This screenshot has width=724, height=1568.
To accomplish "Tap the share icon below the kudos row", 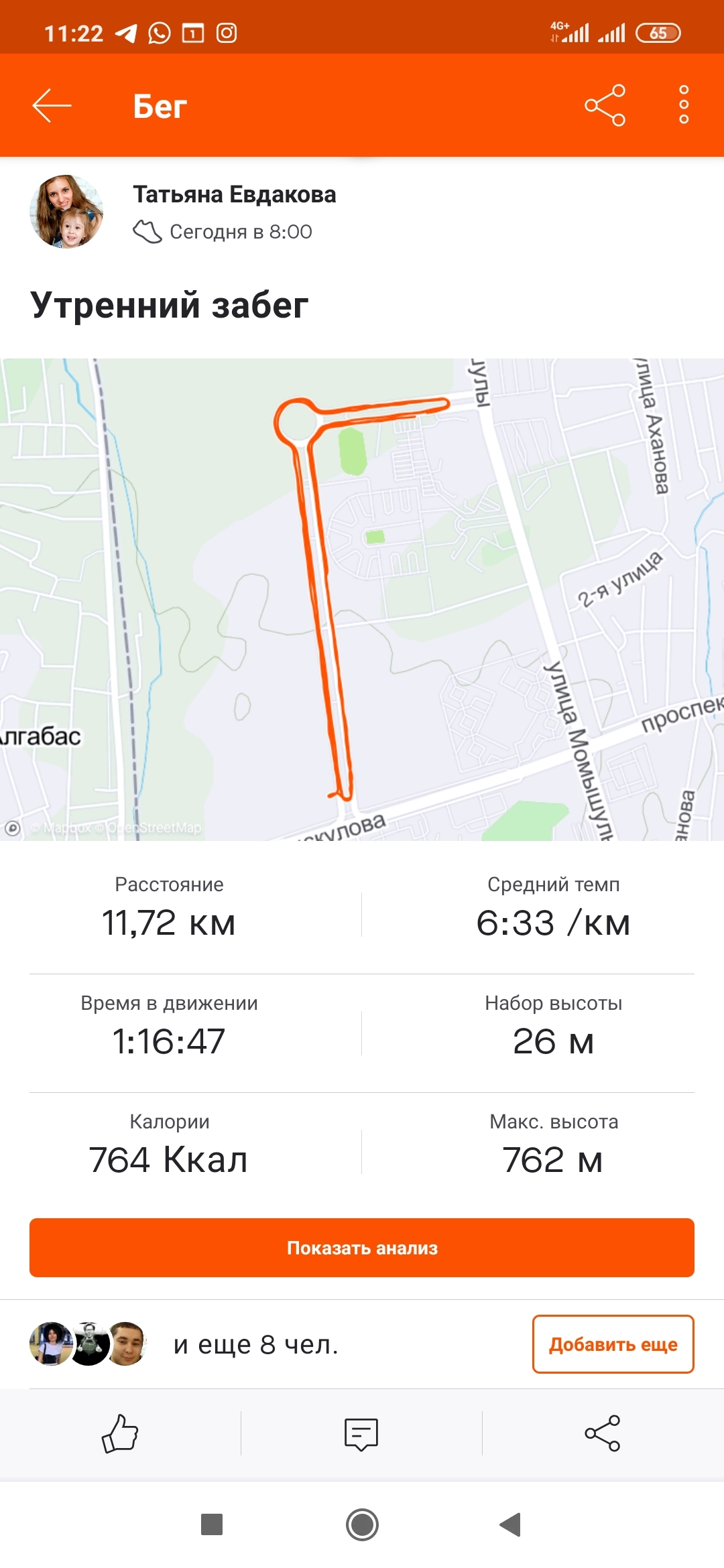I will [603, 1433].
